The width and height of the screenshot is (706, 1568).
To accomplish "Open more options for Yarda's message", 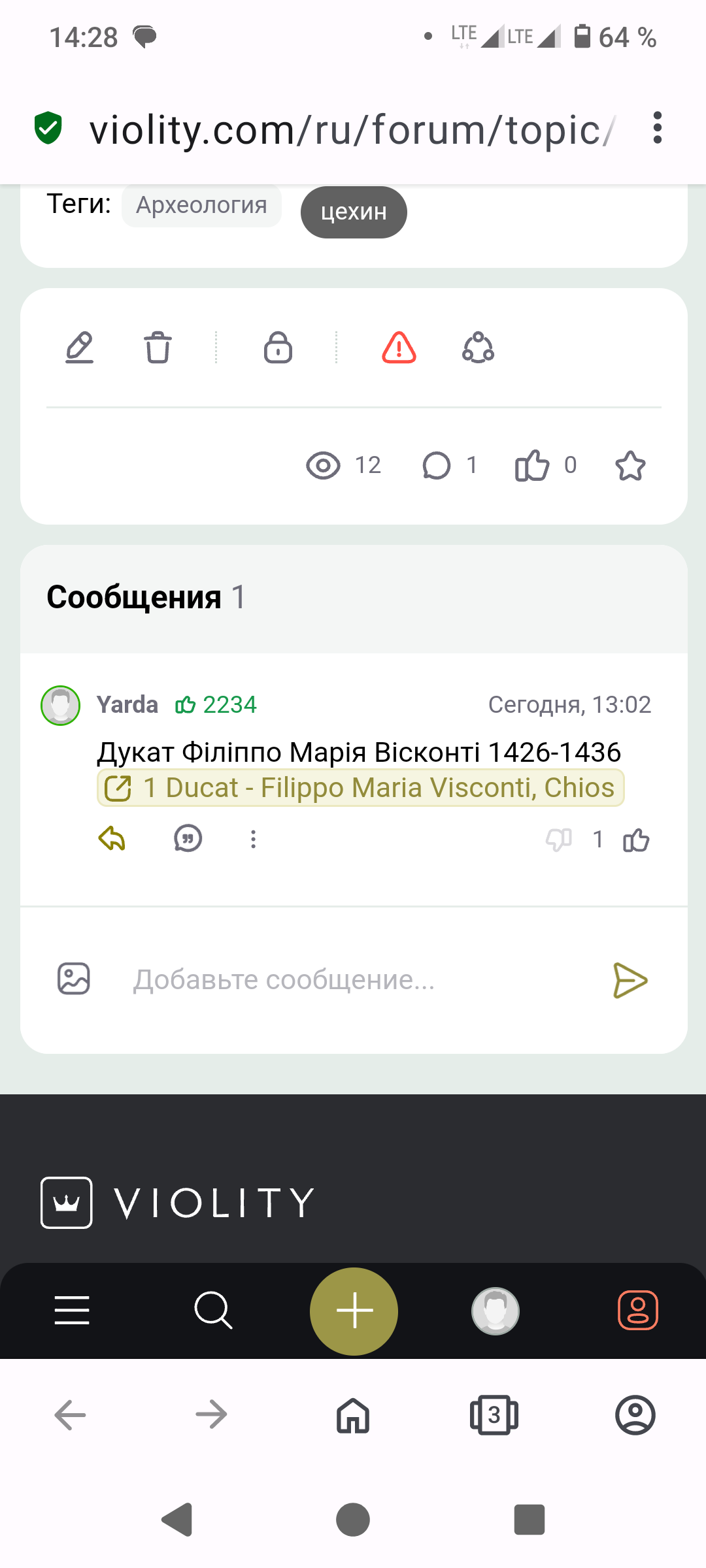I will (254, 840).
